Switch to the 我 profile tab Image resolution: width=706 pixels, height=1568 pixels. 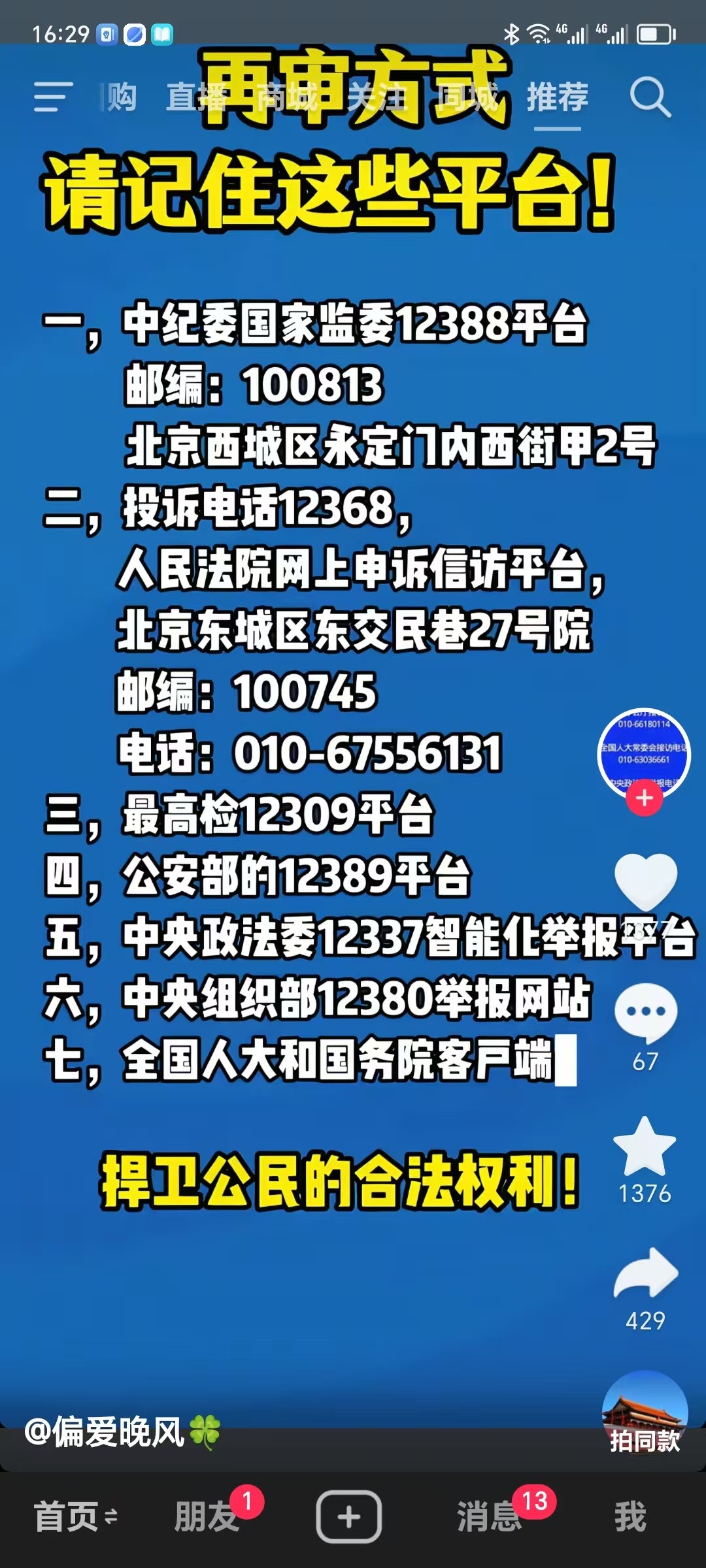tap(630, 1516)
